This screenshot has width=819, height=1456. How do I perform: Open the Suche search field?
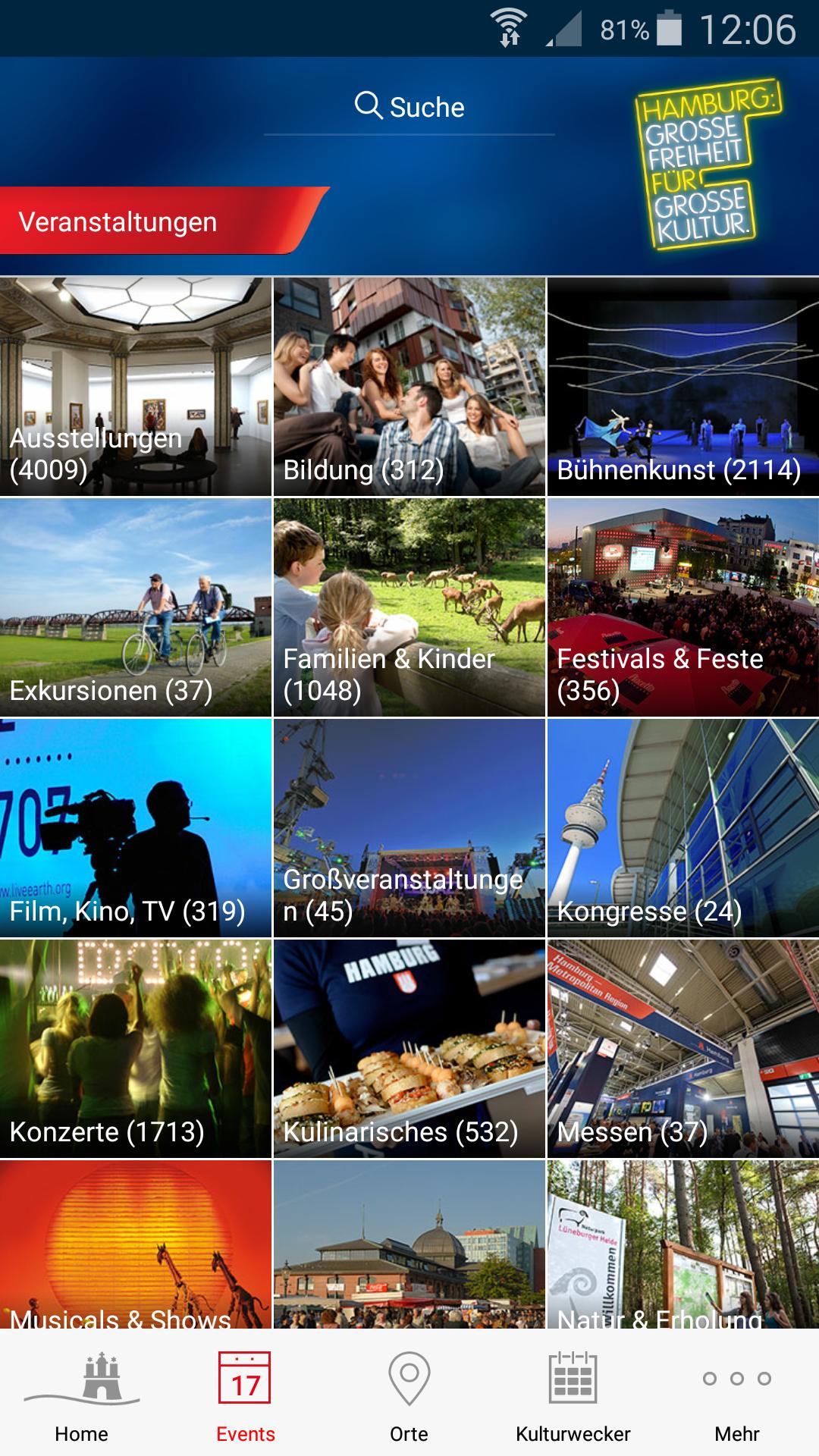tap(409, 108)
